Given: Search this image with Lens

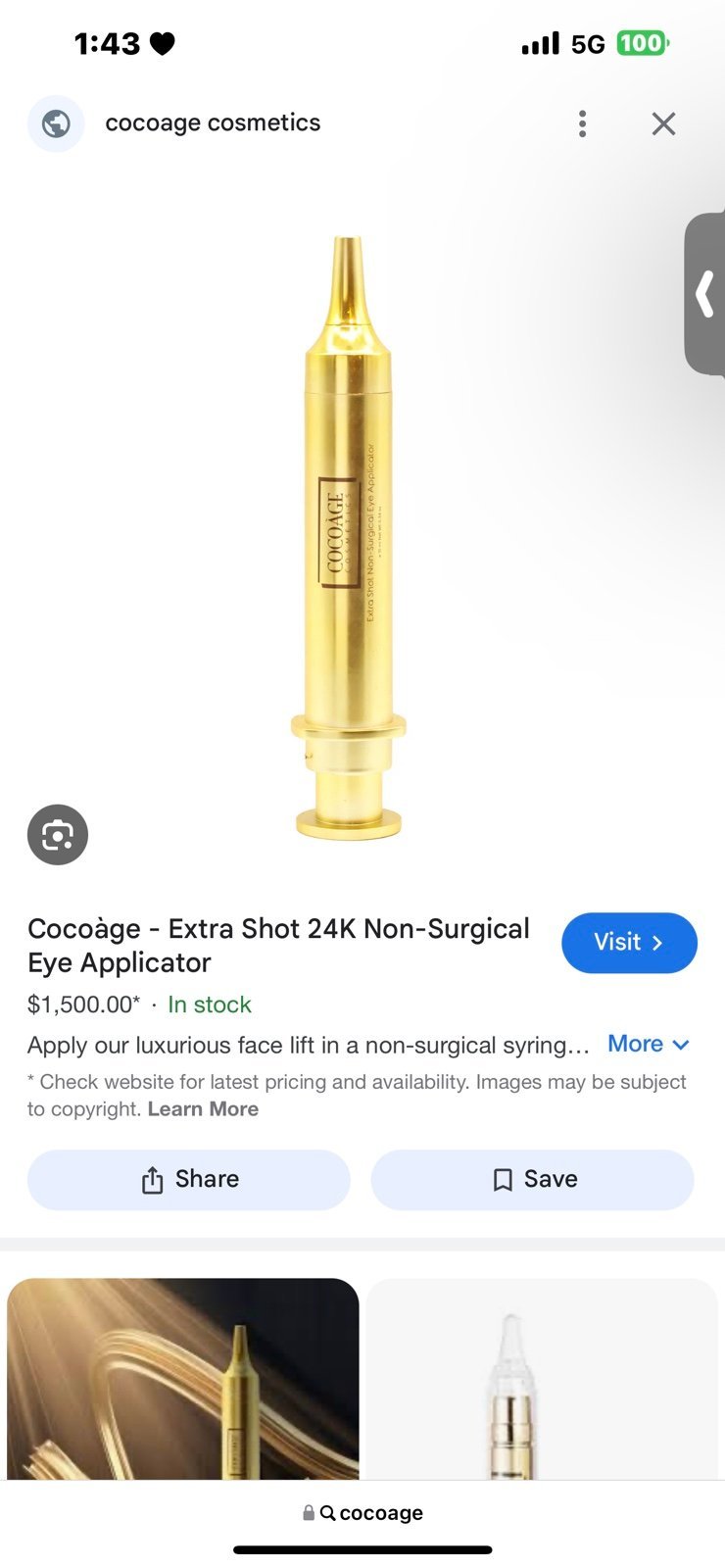Looking at the screenshot, I should click(58, 835).
